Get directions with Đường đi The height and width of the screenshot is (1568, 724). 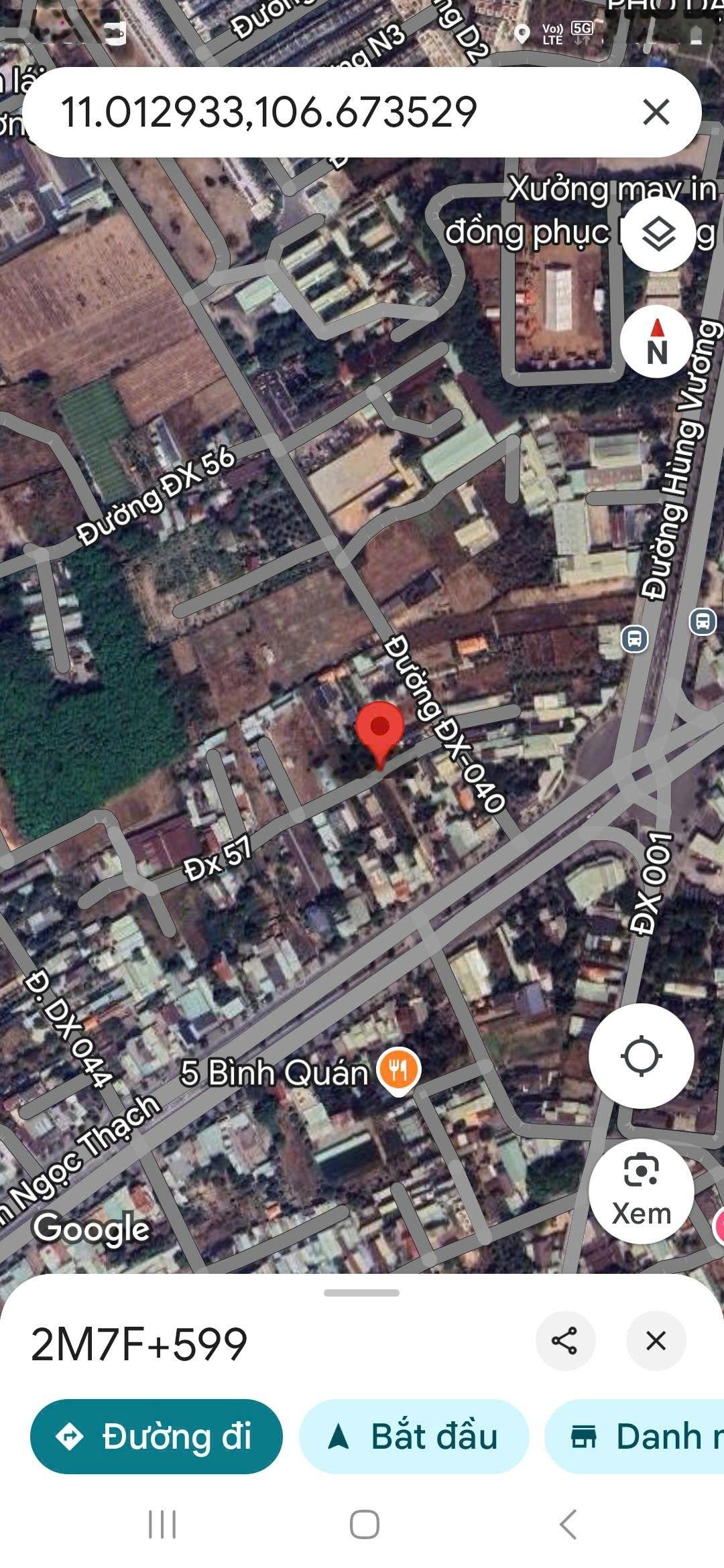pyautogui.click(x=156, y=1437)
